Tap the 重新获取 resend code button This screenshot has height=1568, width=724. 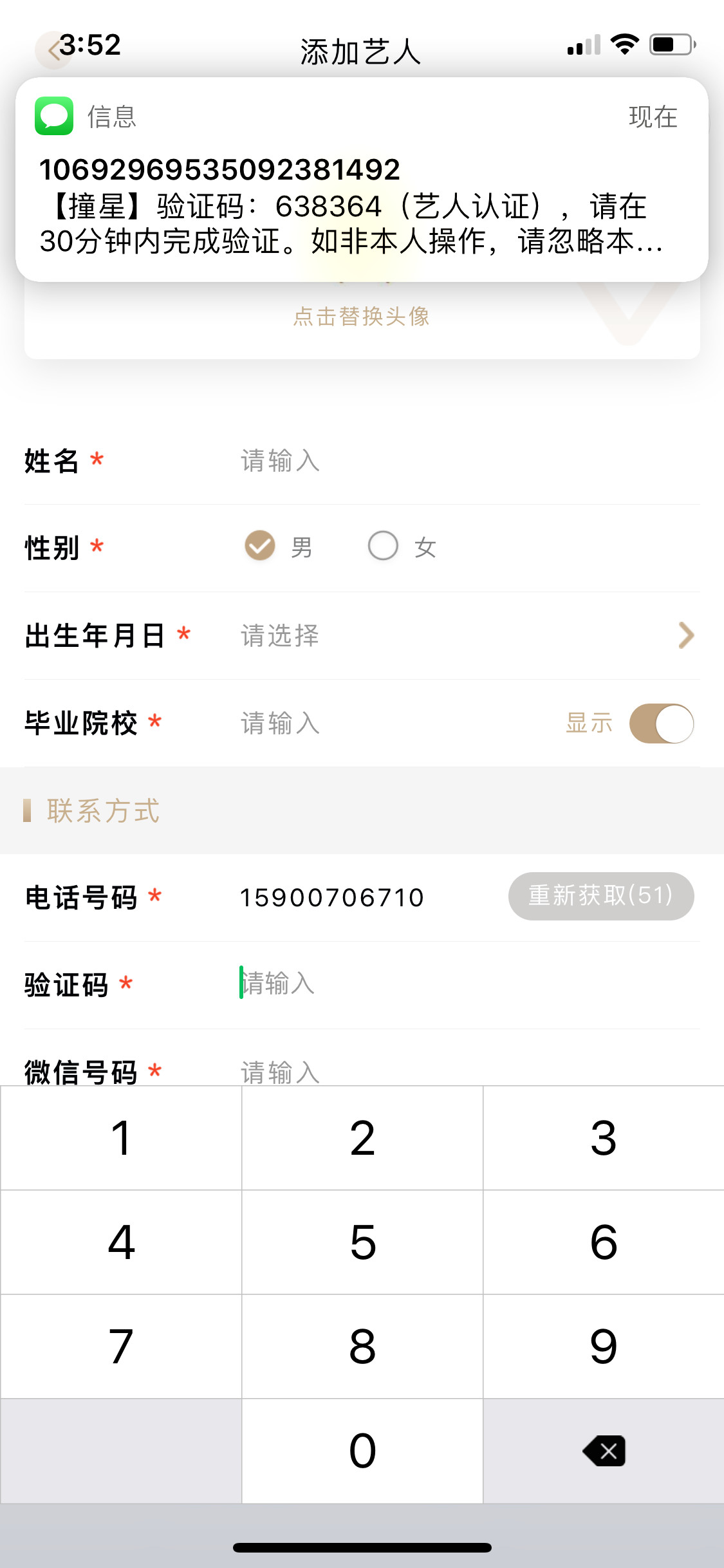pyautogui.click(x=600, y=896)
